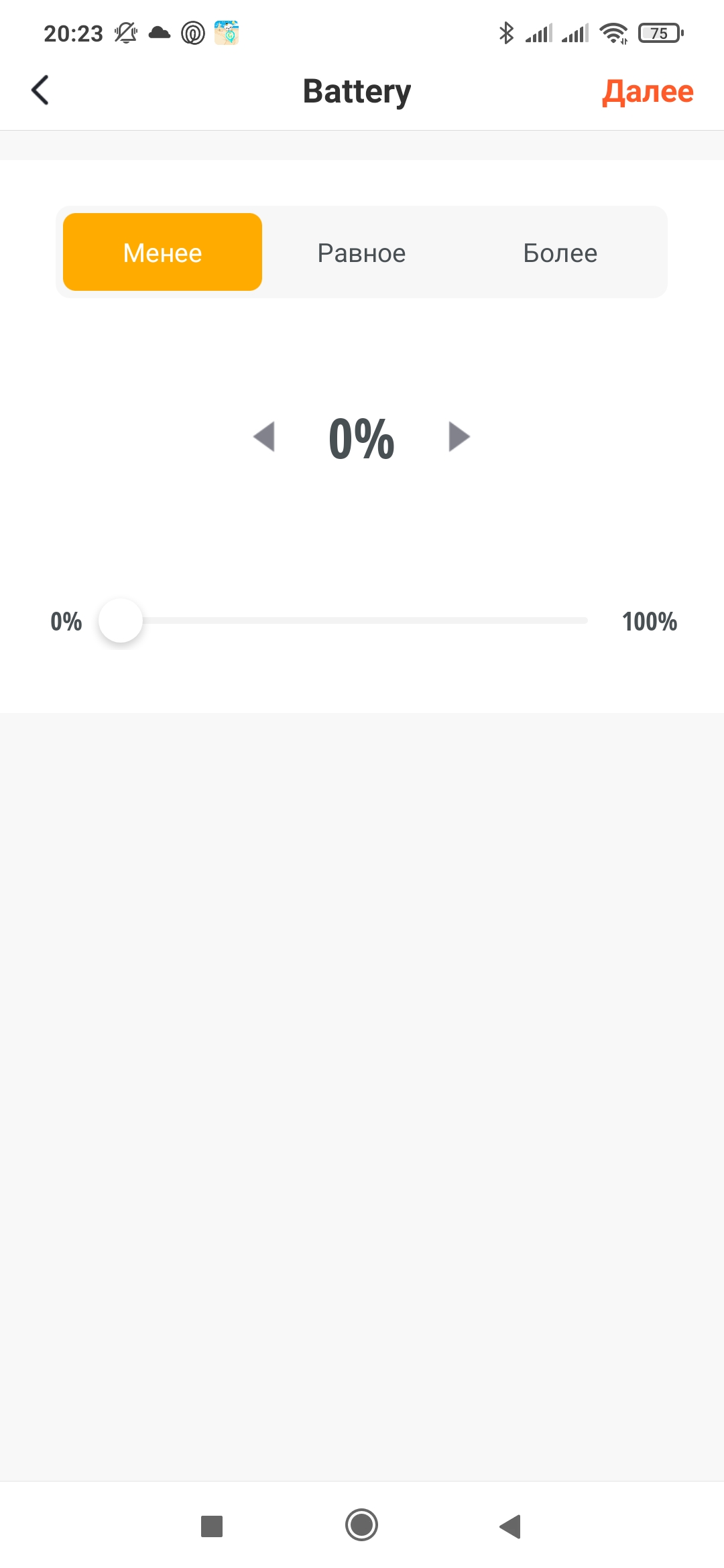Viewport: 724px width, 1568px height.
Task: Switch to the Более condition
Action: point(560,253)
